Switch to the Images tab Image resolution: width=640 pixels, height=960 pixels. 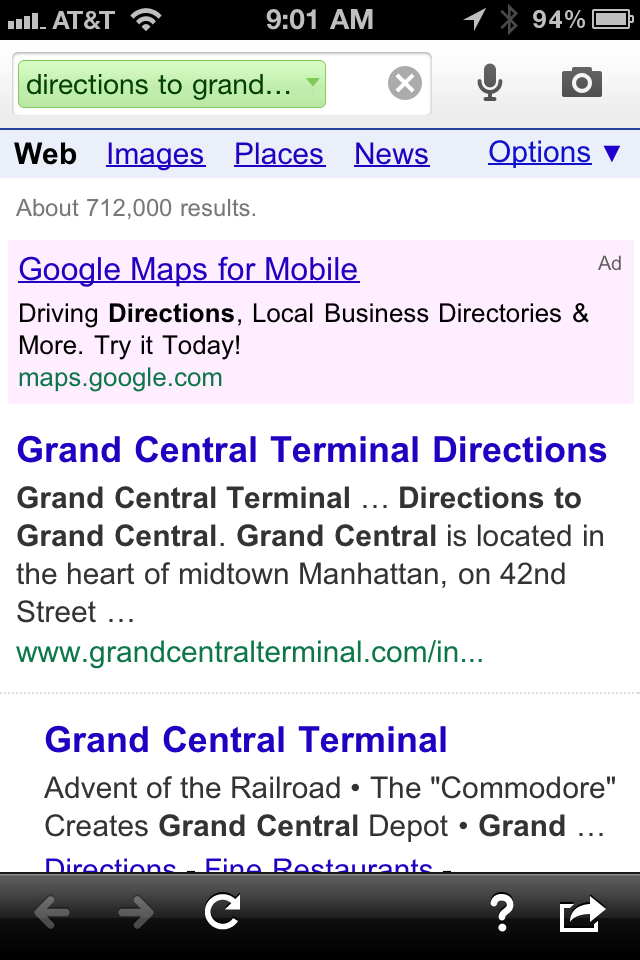155,154
